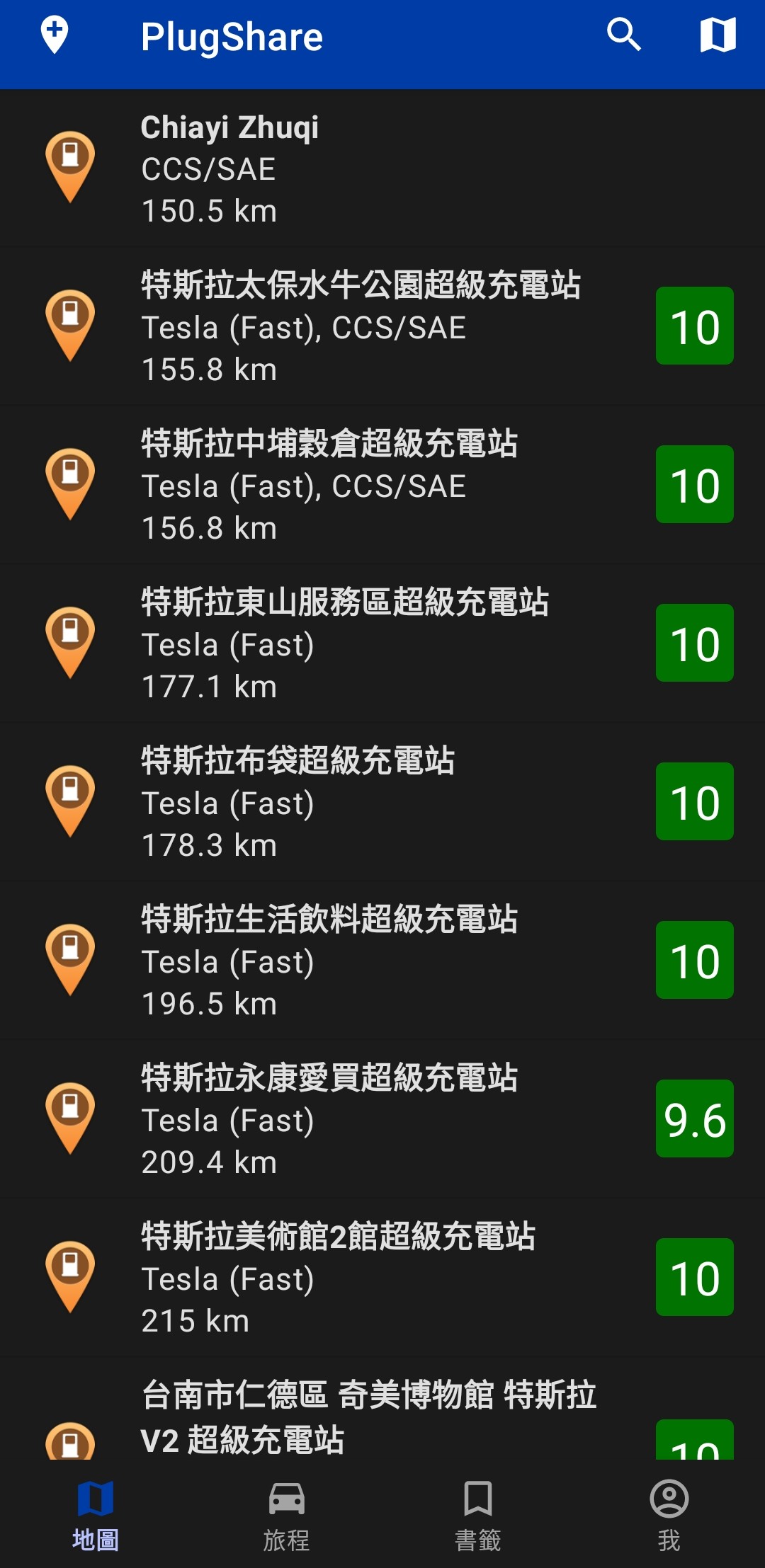Select 特斯拉中埔穀倉超級充電站 entry
The width and height of the screenshot is (765, 1568).
point(382,484)
